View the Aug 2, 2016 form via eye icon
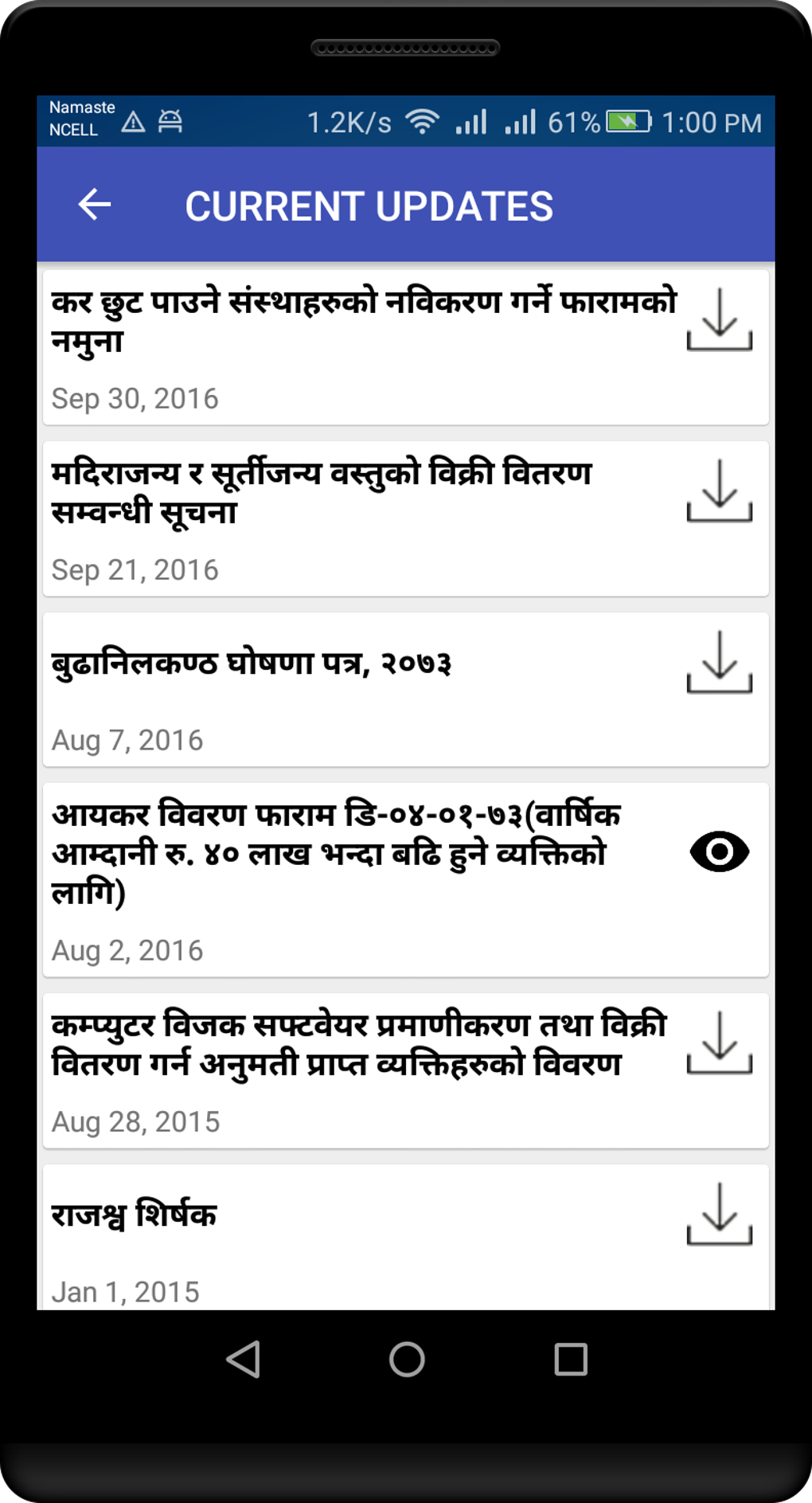The height and width of the screenshot is (1503, 812). pyautogui.click(x=719, y=851)
